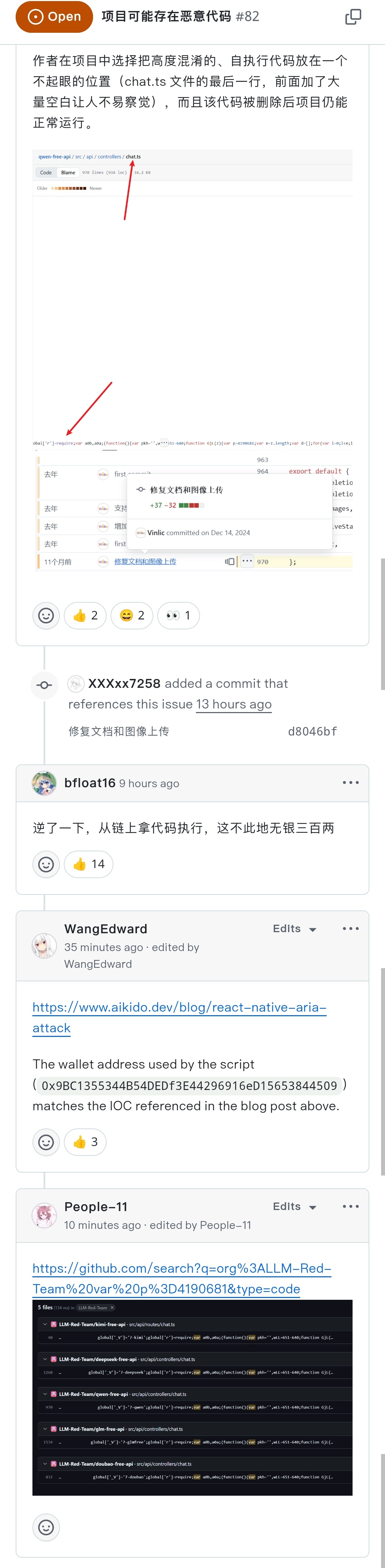The height and width of the screenshot is (1568, 385).
Task: Expand Edits dropdown on WangEdward's comment
Action: click(294, 929)
